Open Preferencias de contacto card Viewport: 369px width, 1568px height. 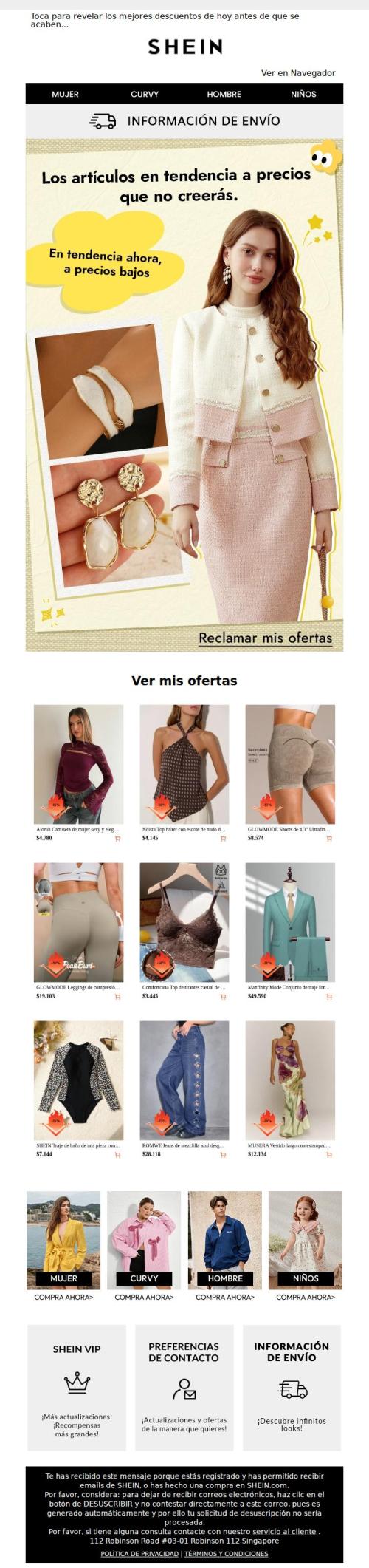[184, 1387]
